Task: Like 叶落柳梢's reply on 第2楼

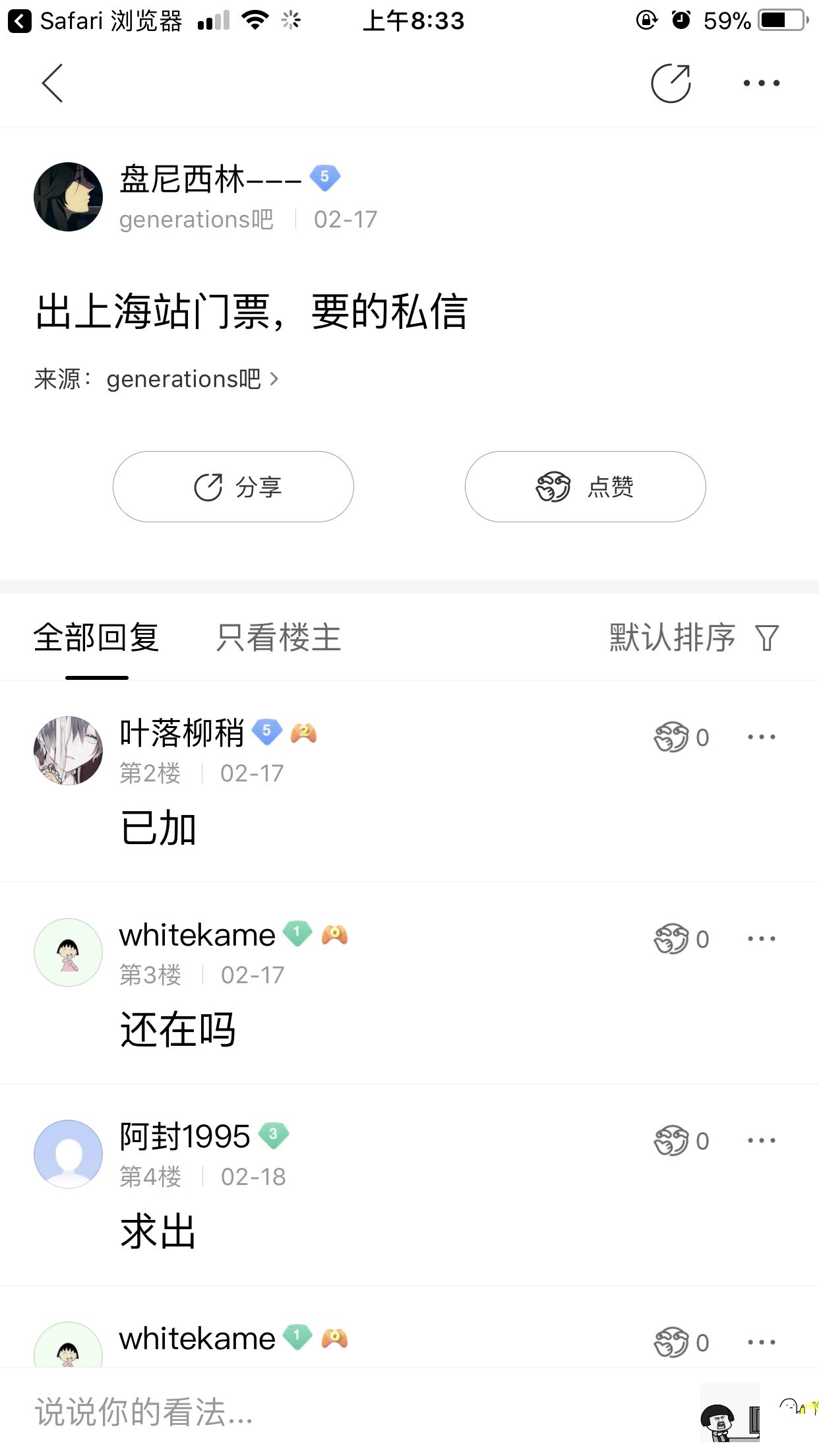Action: (681, 737)
